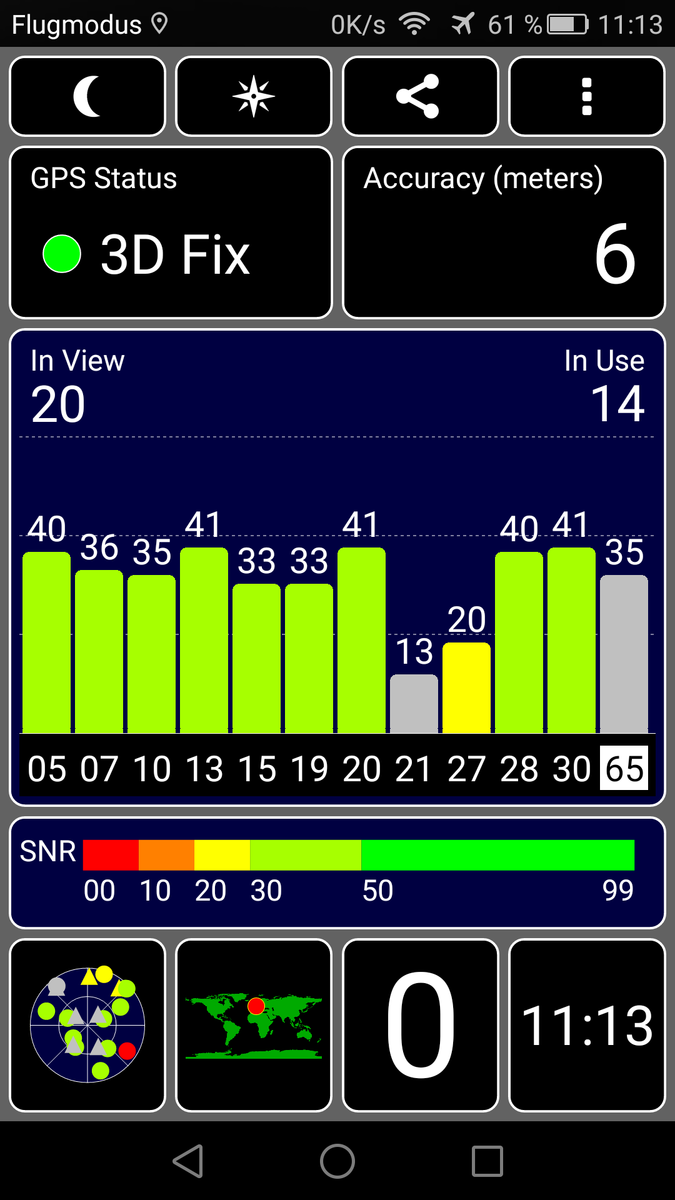Open the compass star icon

click(x=254, y=96)
